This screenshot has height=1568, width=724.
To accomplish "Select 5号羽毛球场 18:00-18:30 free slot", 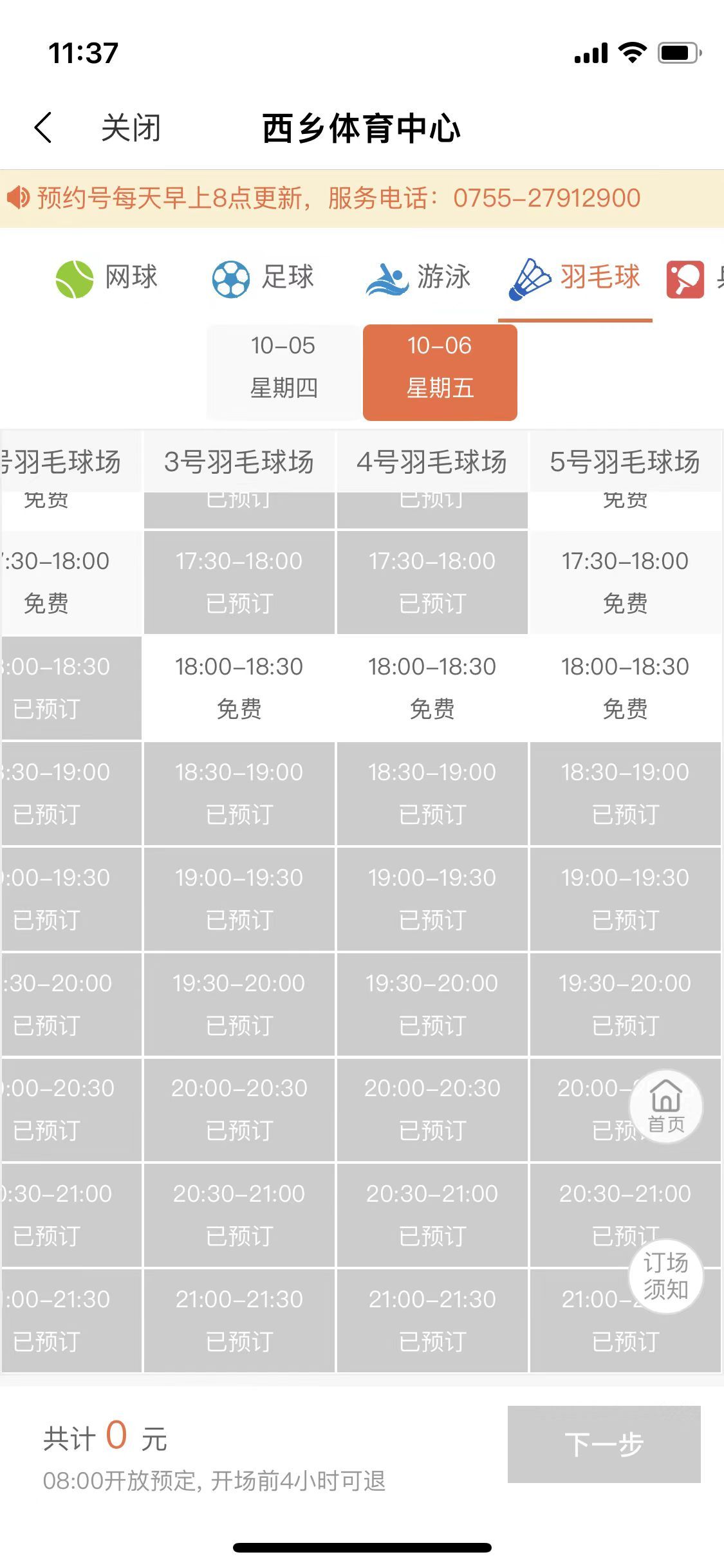I will pyautogui.click(x=625, y=687).
